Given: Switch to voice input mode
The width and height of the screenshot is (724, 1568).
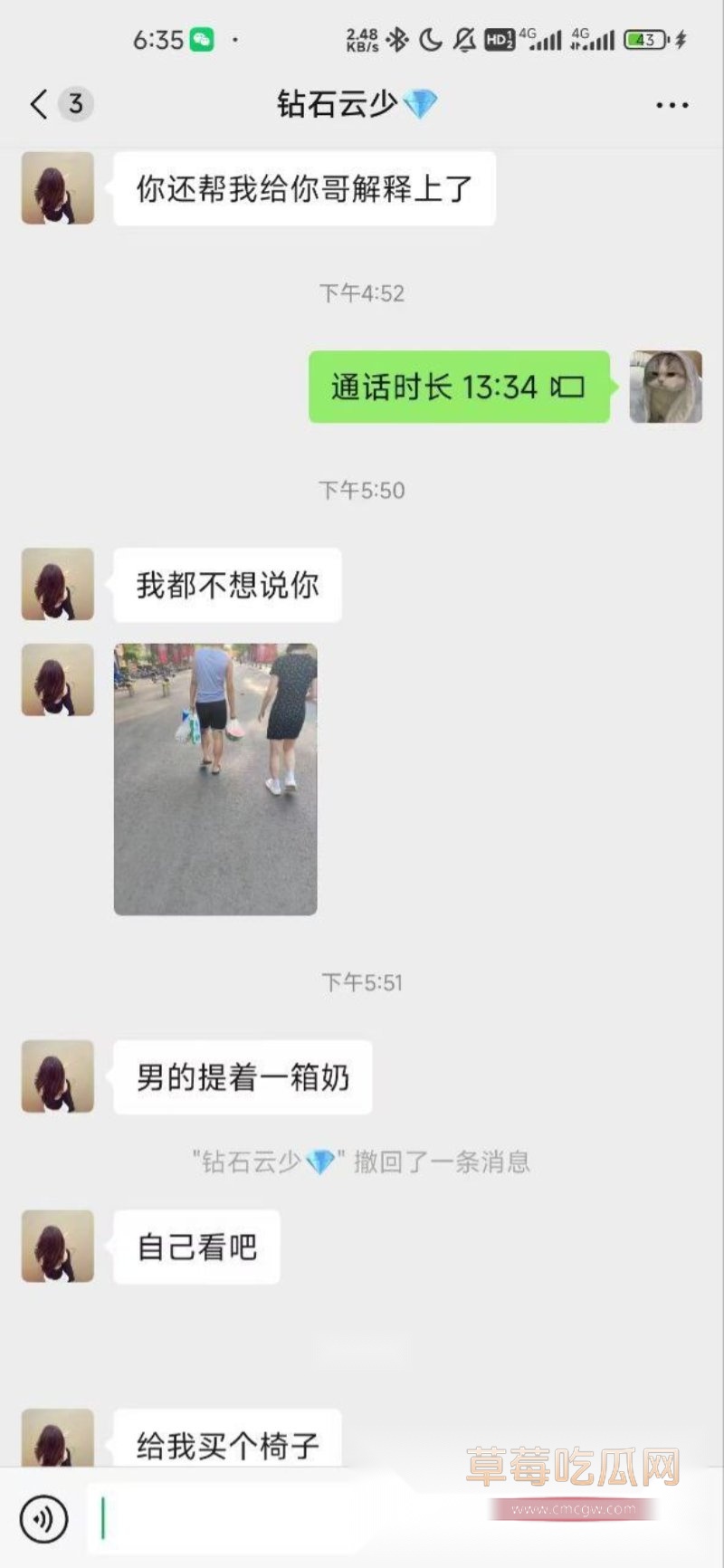Looking at the screenshot, I should (x=43, y=1518).
